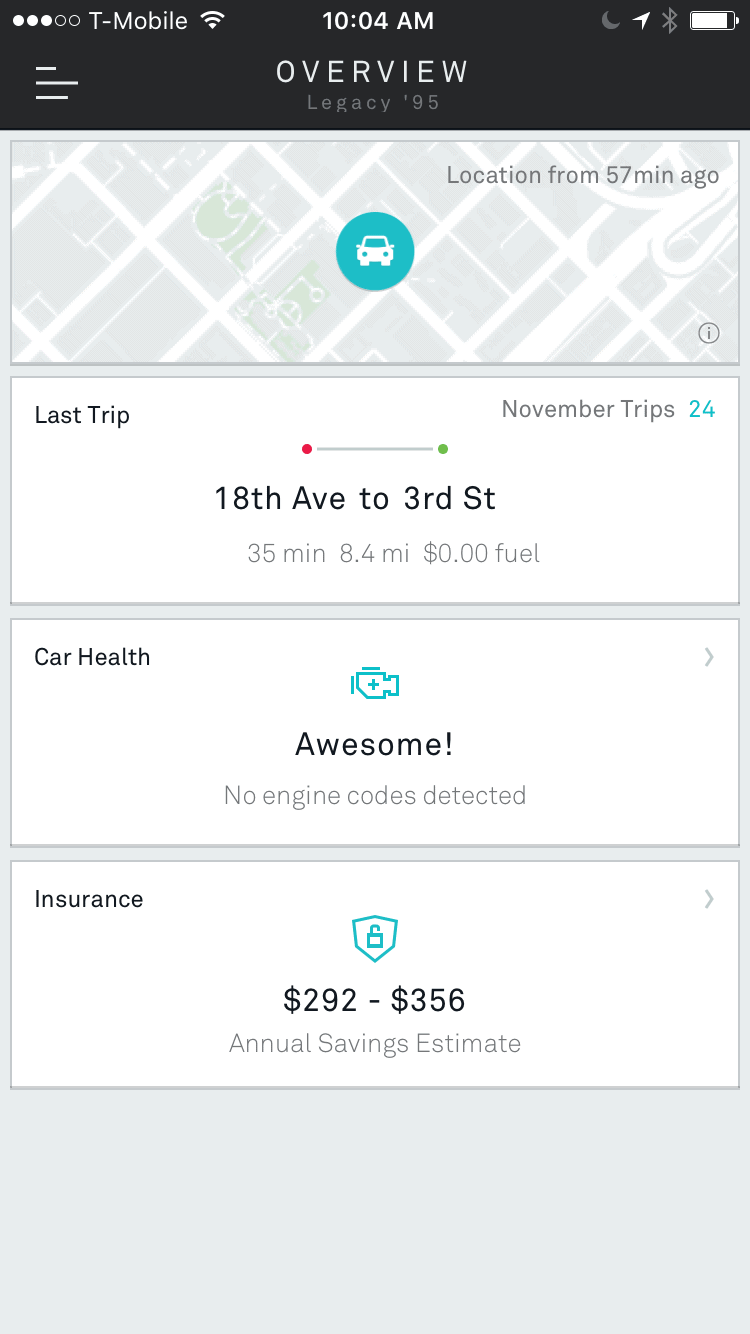750x1334 pixels.
Task: Open the hamburger navigation menu
Action: 56,84
